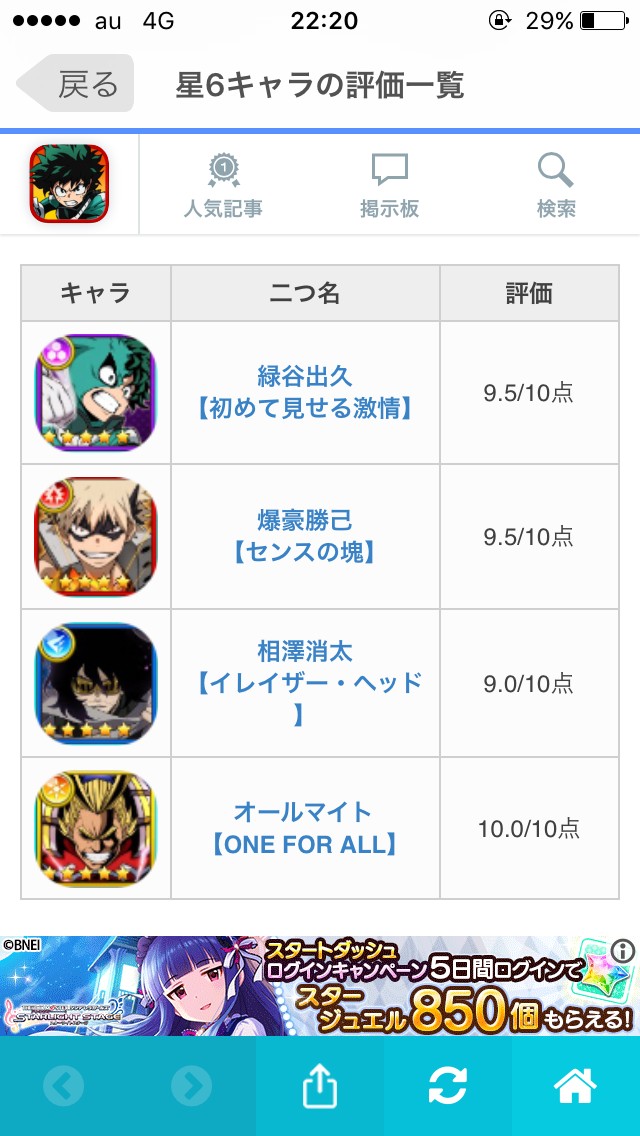Open オールマイト【ONE FOR ALL】 link

pyautogui.click(x=305, y=827)
